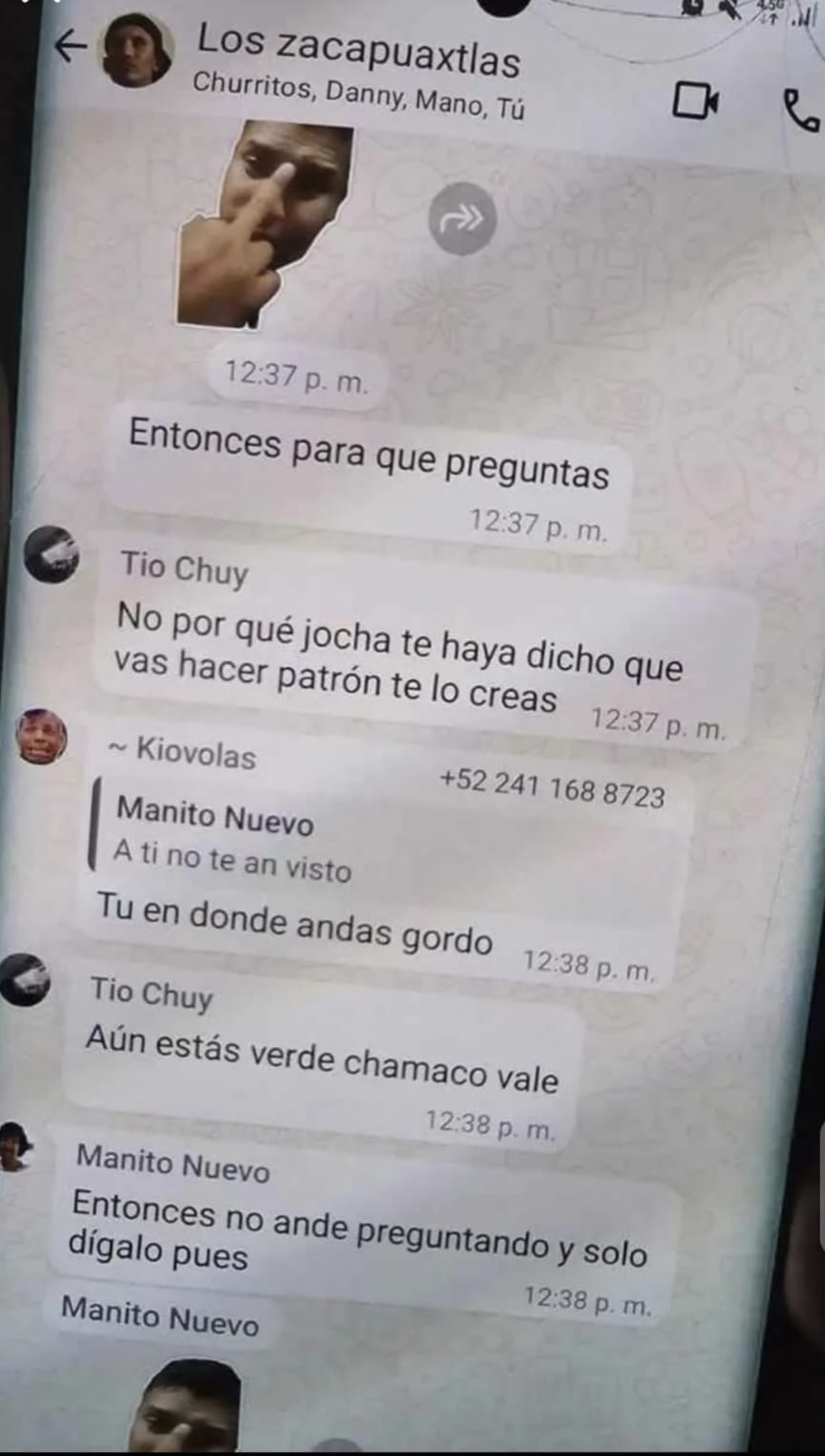Tap Kiovolas's profile picture
Screen dimensions: 825x1456
point(42,737)
